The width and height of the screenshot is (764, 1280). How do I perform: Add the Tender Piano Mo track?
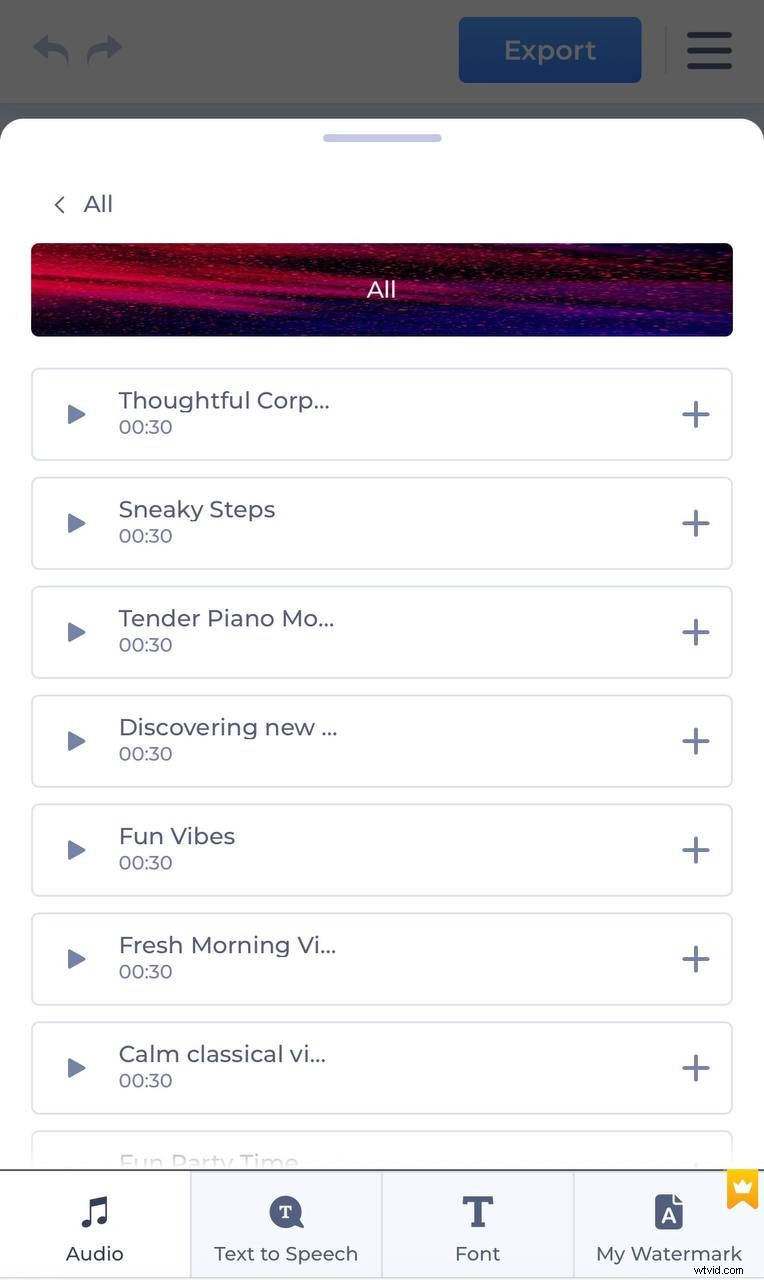[x=695, y=632]
